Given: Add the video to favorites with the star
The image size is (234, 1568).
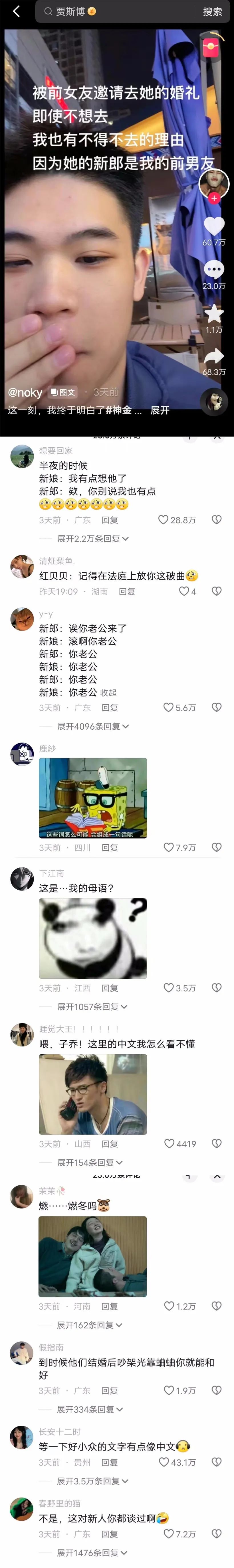Looking at the screenshot, I should coord(214,313).
